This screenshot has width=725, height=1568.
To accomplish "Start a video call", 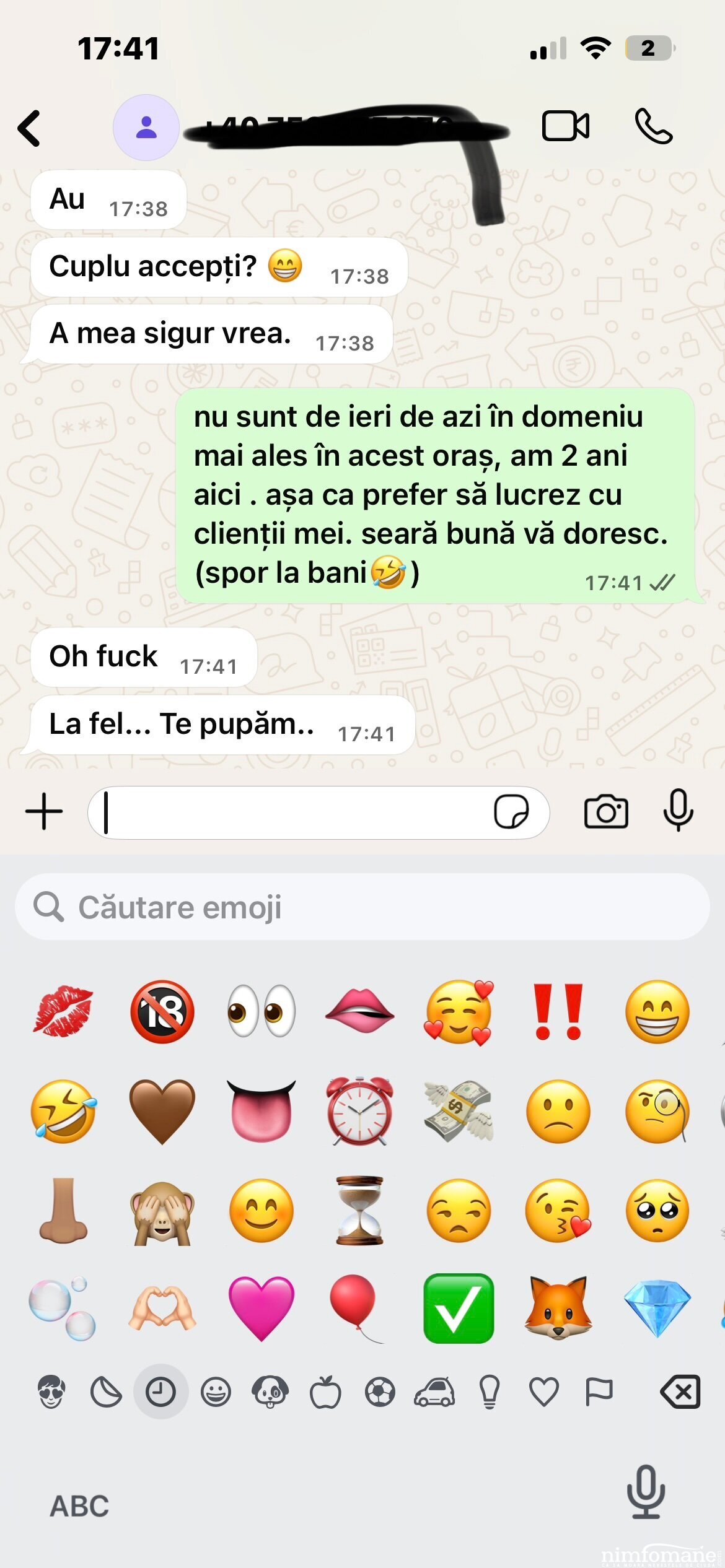I will (x=565, y=126).
